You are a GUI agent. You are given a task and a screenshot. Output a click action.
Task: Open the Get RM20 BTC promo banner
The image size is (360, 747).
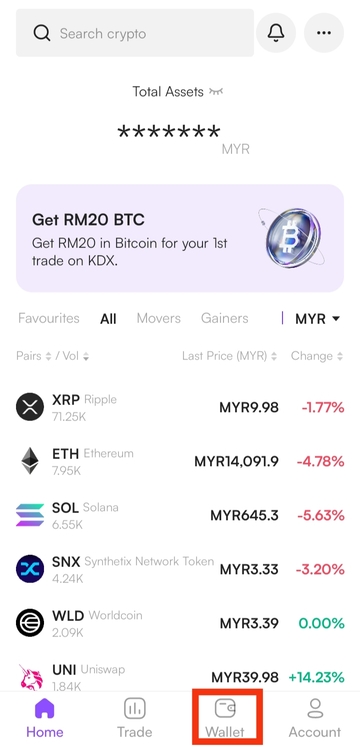[180, 238]
